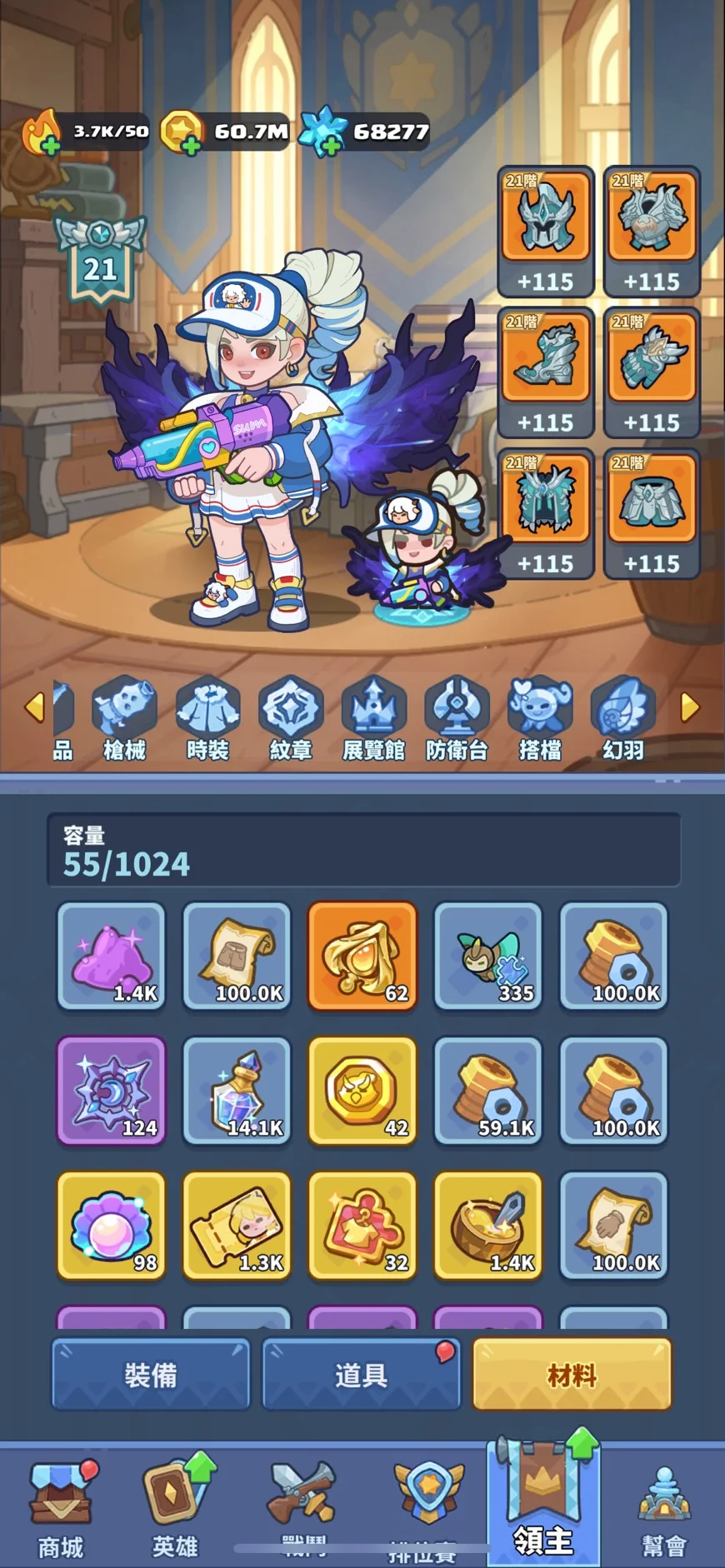725x1568 pixels.
Task: Open the 幫會 guild tab
Action: tap(664, 1509)
